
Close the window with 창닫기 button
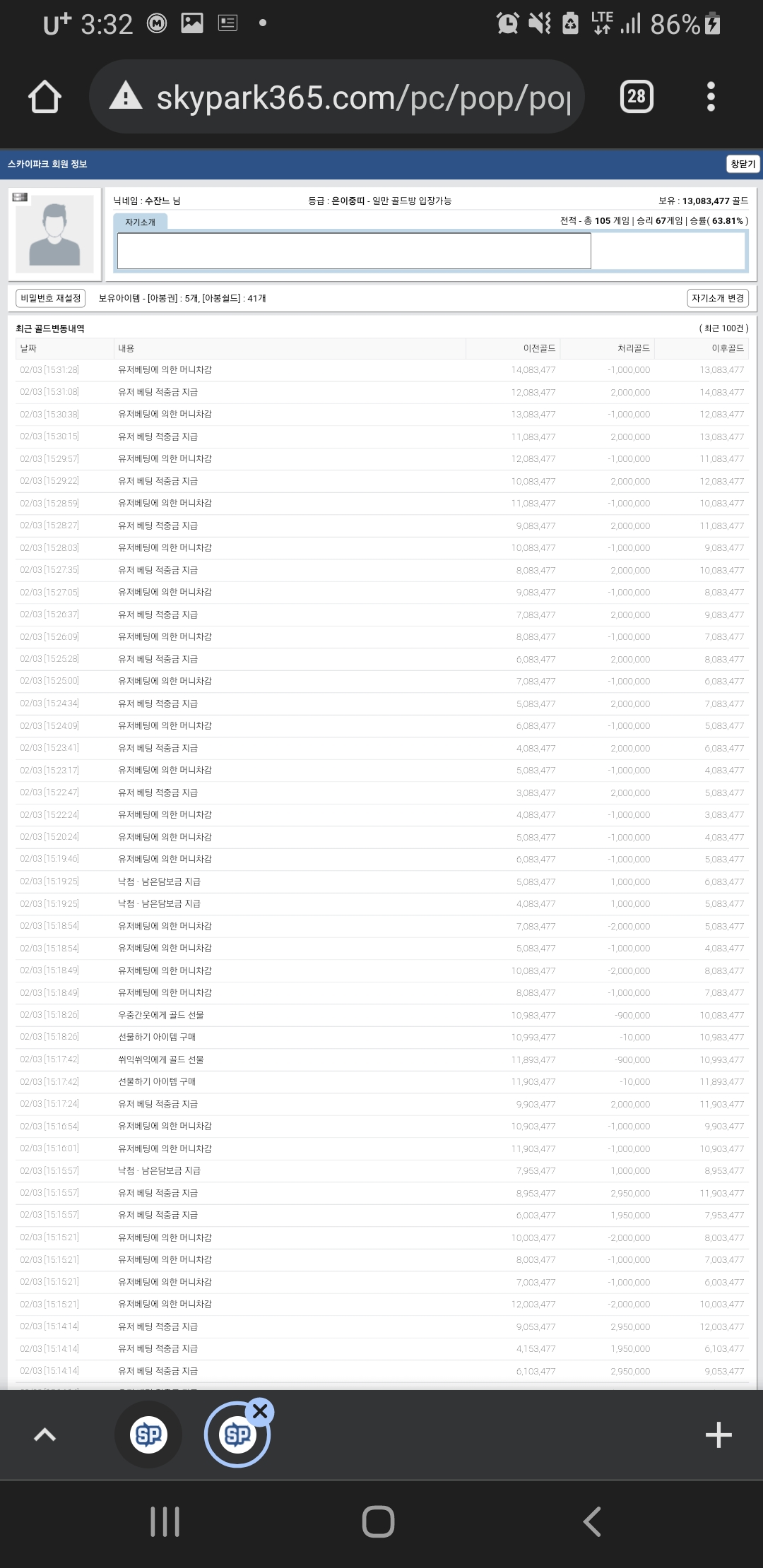[x=743, y=164]
